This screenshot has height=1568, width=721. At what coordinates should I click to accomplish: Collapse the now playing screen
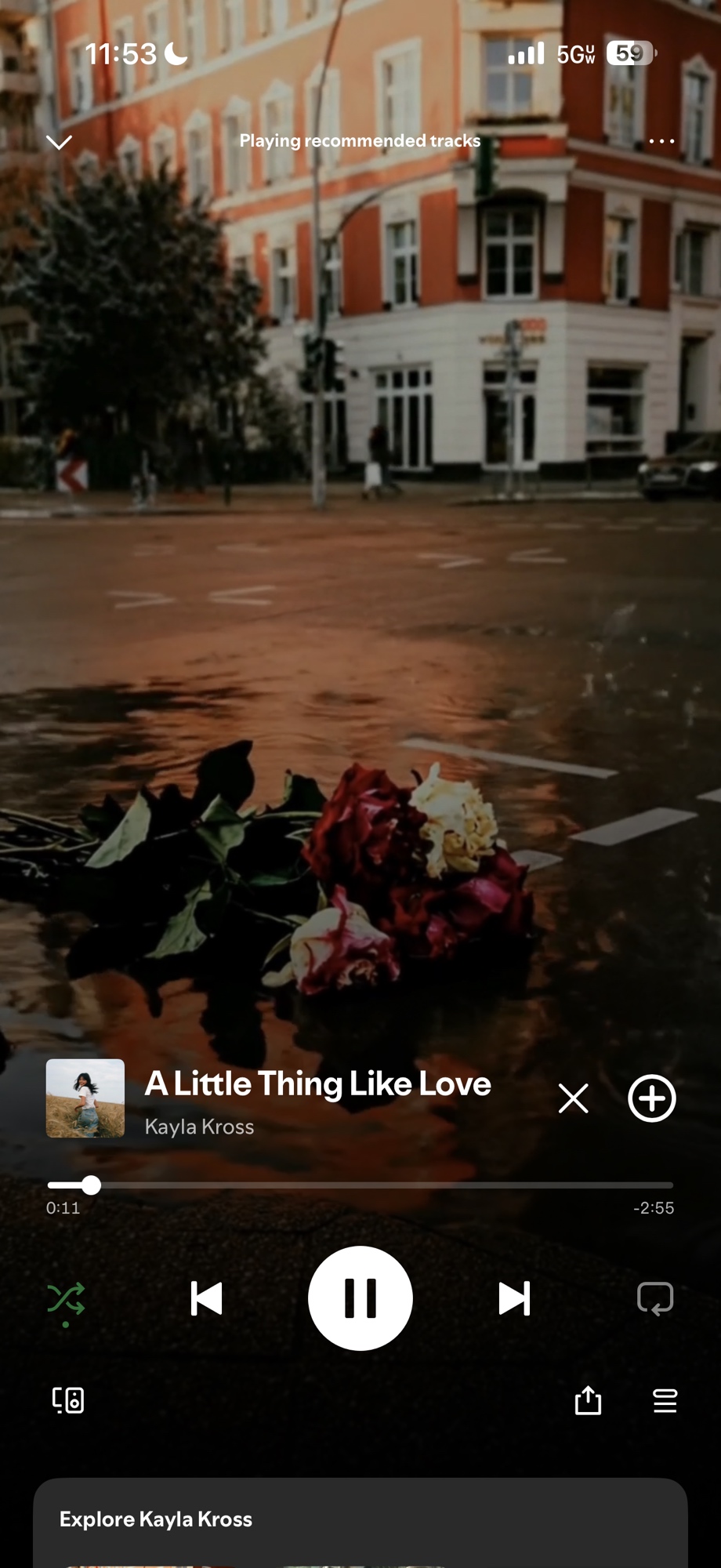pos(59,142)
